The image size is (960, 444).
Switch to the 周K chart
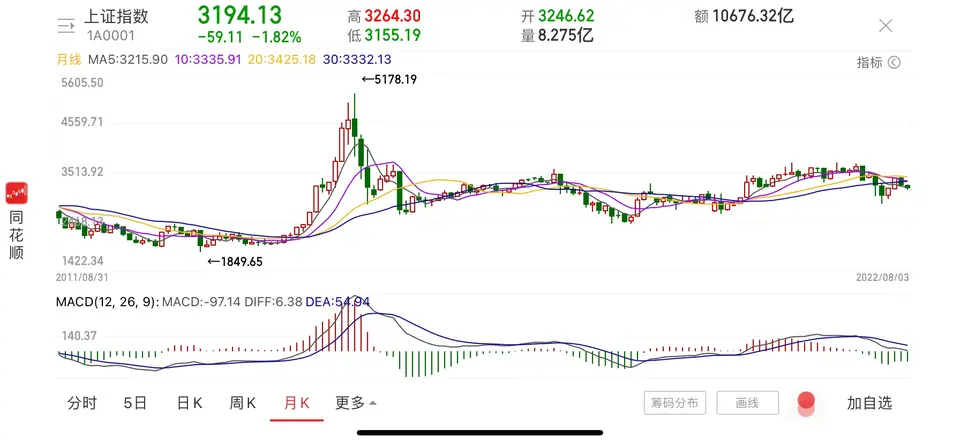pyautogui.click(x=243, y=403)
